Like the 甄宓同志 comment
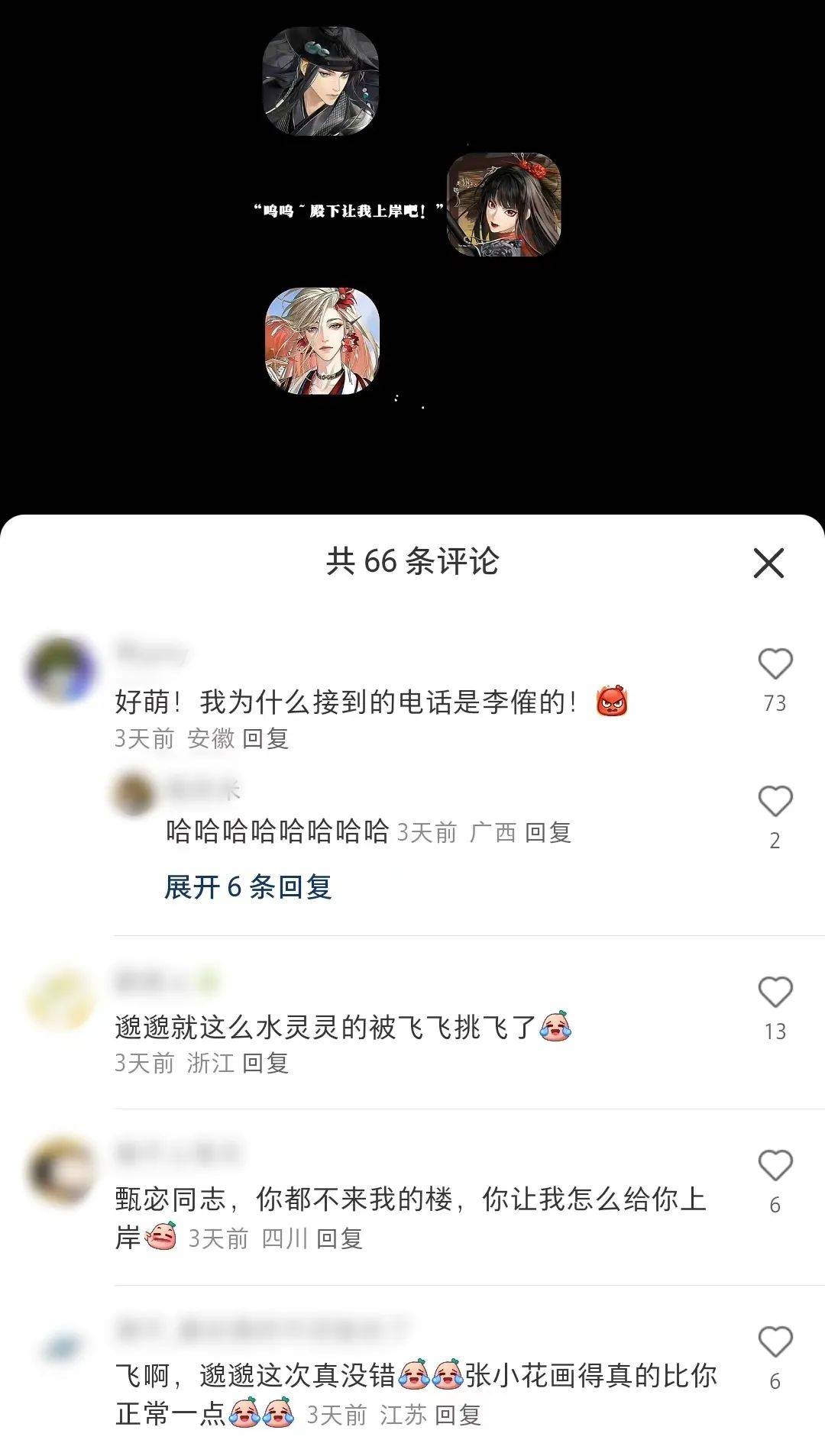The width and height of the screenshot is (825, 1456). (x=775, y=1166)
